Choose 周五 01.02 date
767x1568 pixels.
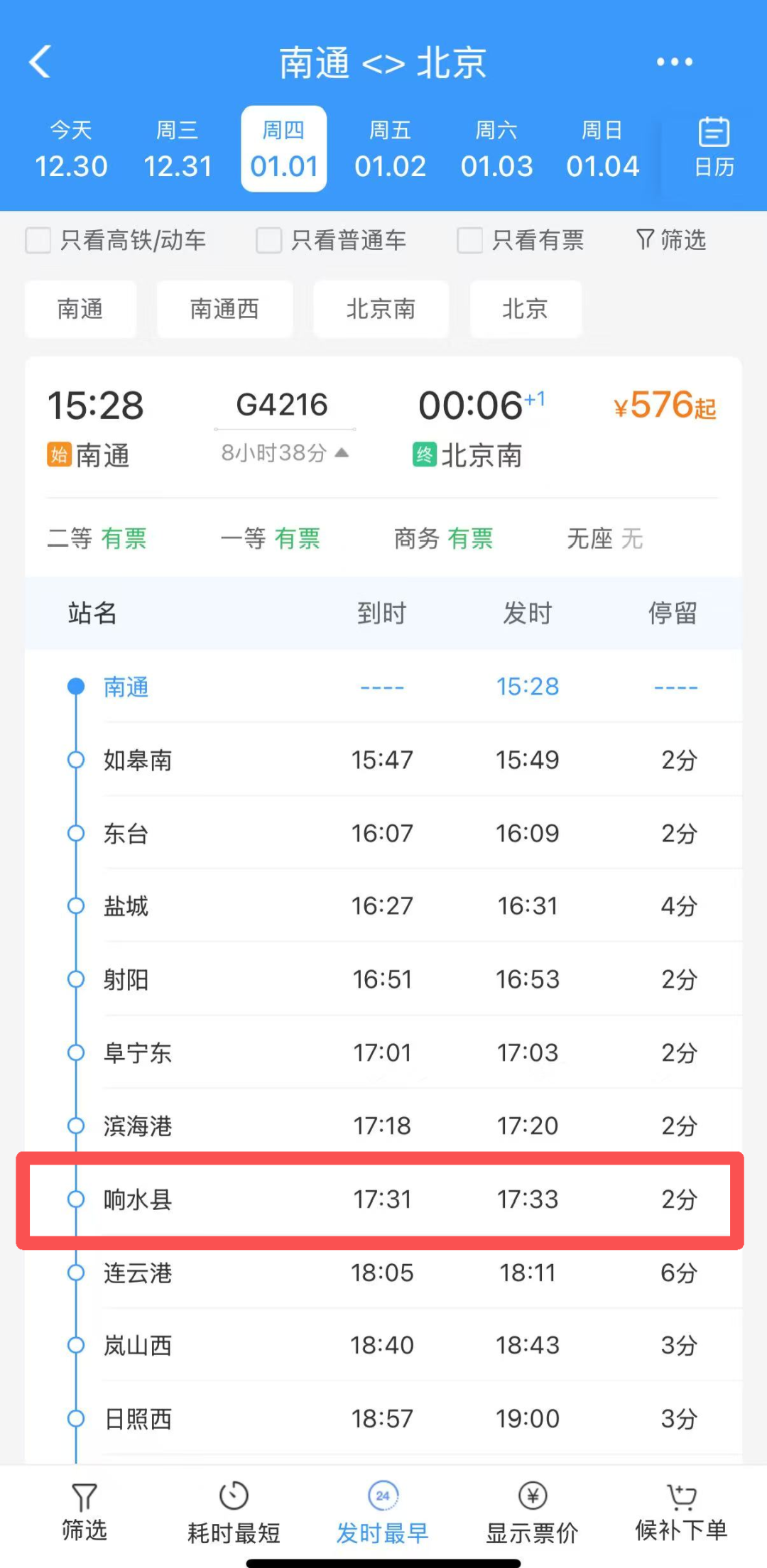pyautogui.click(x=390, y=149)
